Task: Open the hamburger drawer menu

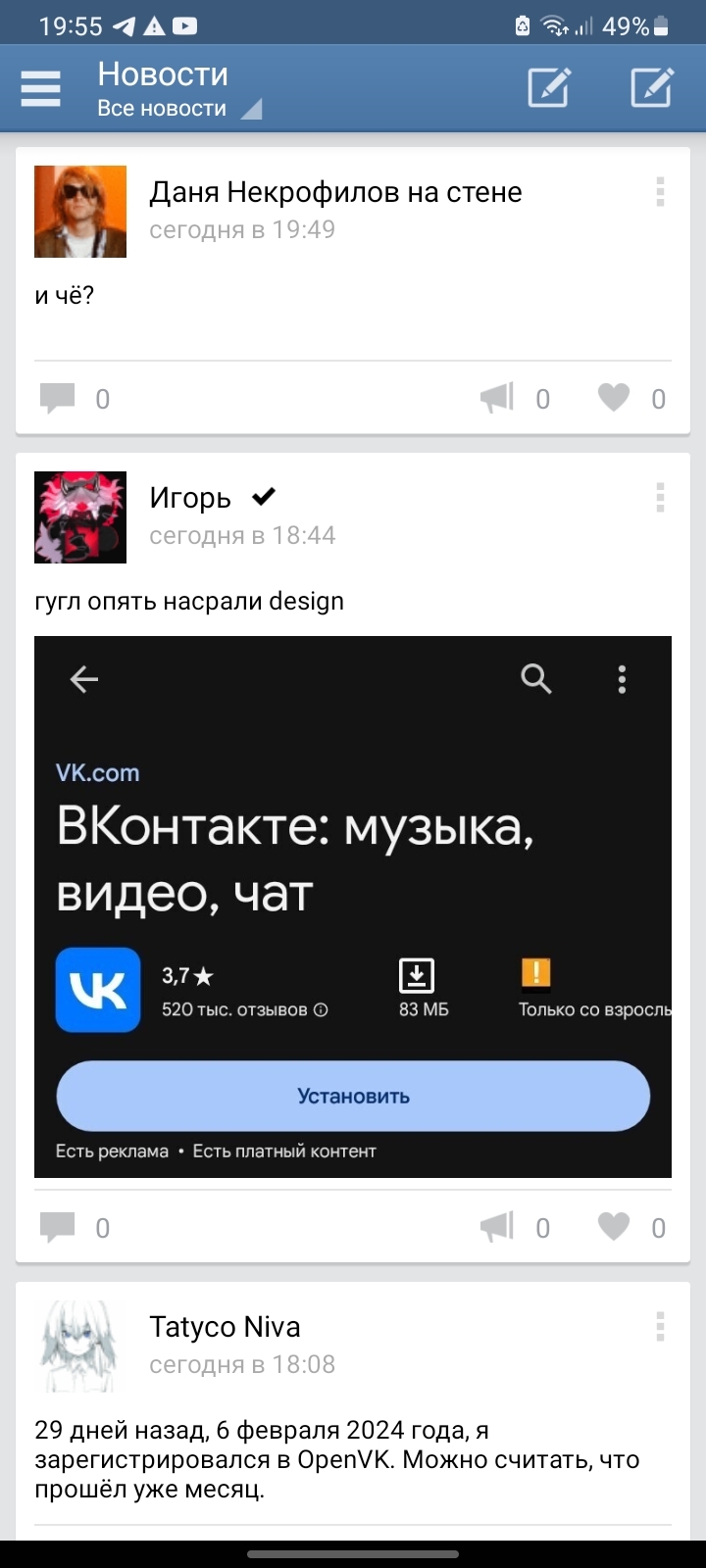Action: tap(40, 88)
